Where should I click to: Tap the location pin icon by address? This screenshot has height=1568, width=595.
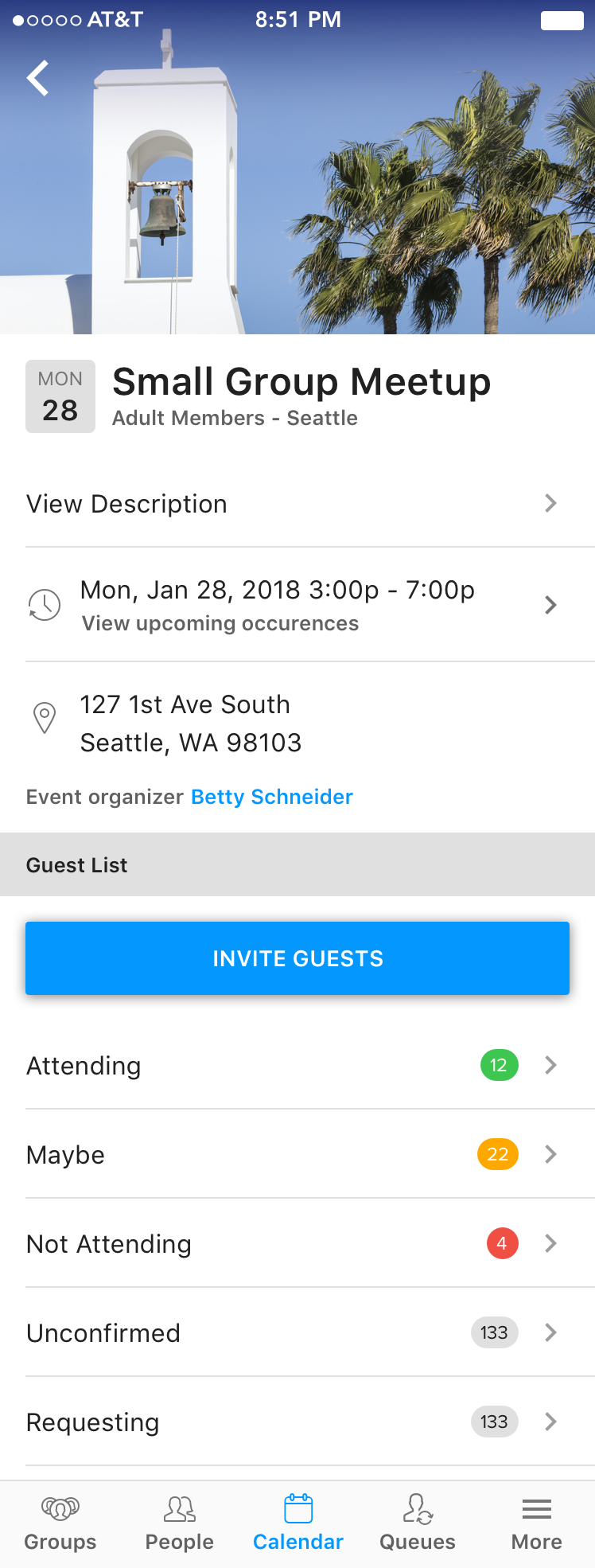(45, 717)
